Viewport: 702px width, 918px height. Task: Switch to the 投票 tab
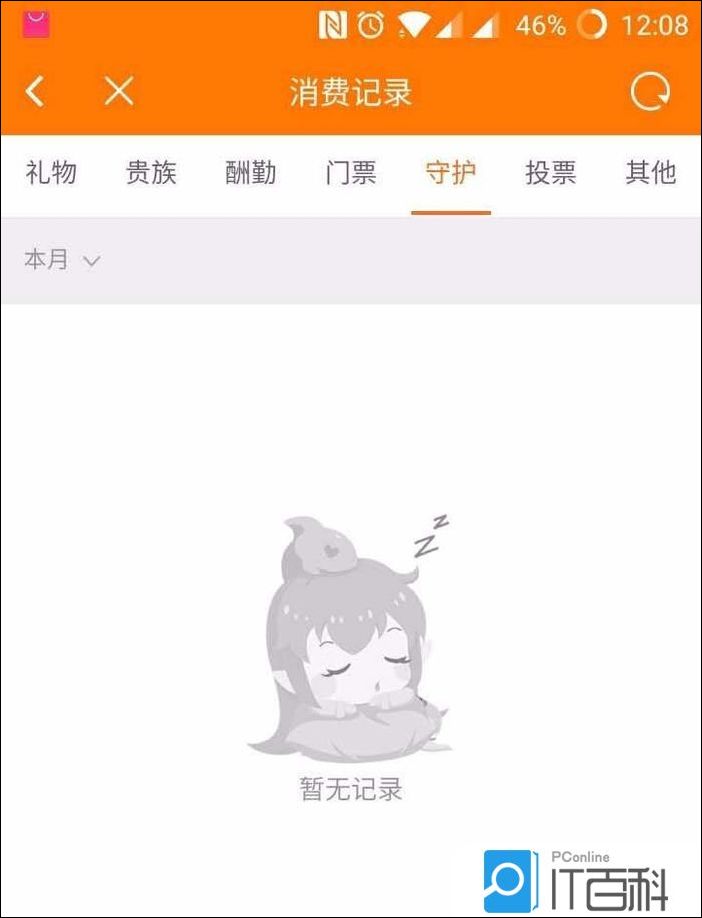click(x=551, y=173)
